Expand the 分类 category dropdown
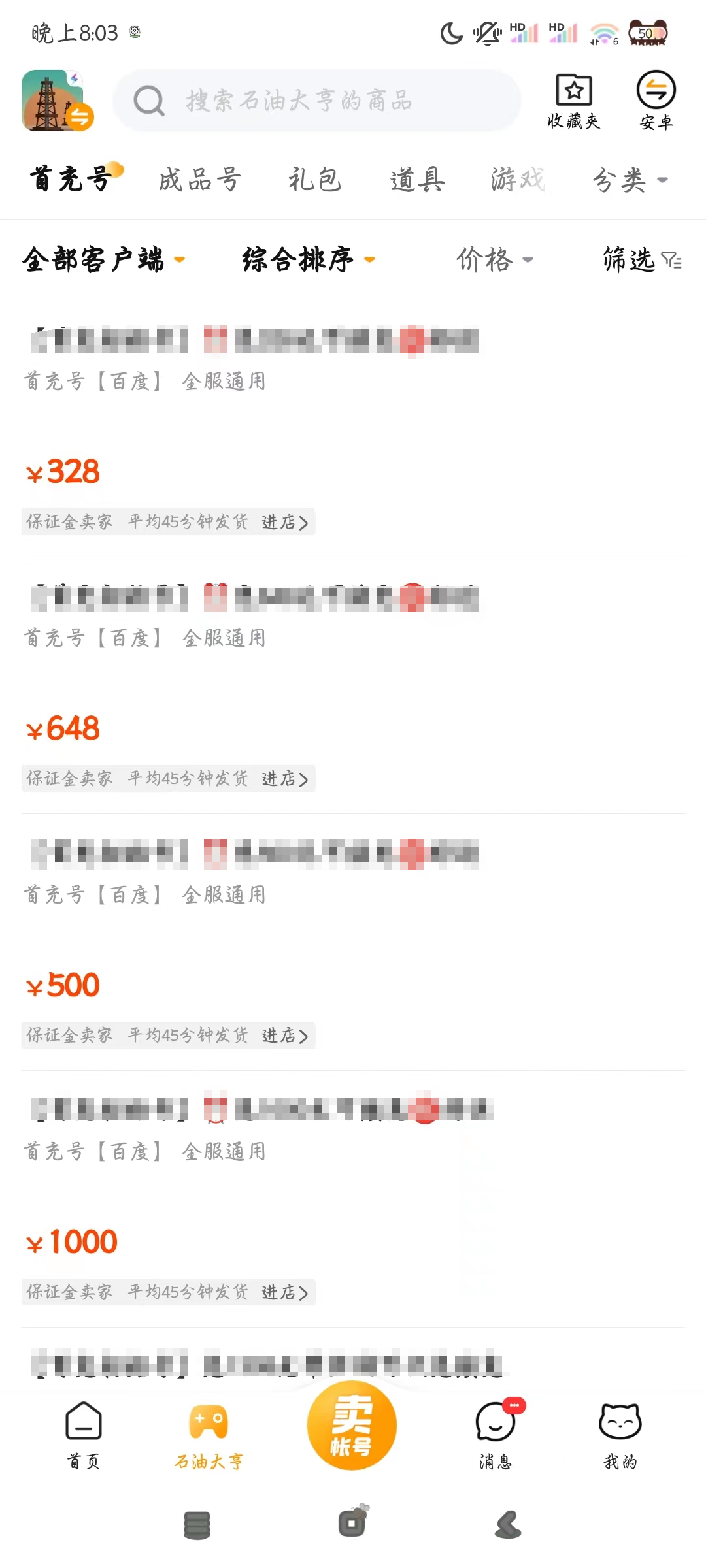This screenshot has width=706, height=1568. click(629, 180)
